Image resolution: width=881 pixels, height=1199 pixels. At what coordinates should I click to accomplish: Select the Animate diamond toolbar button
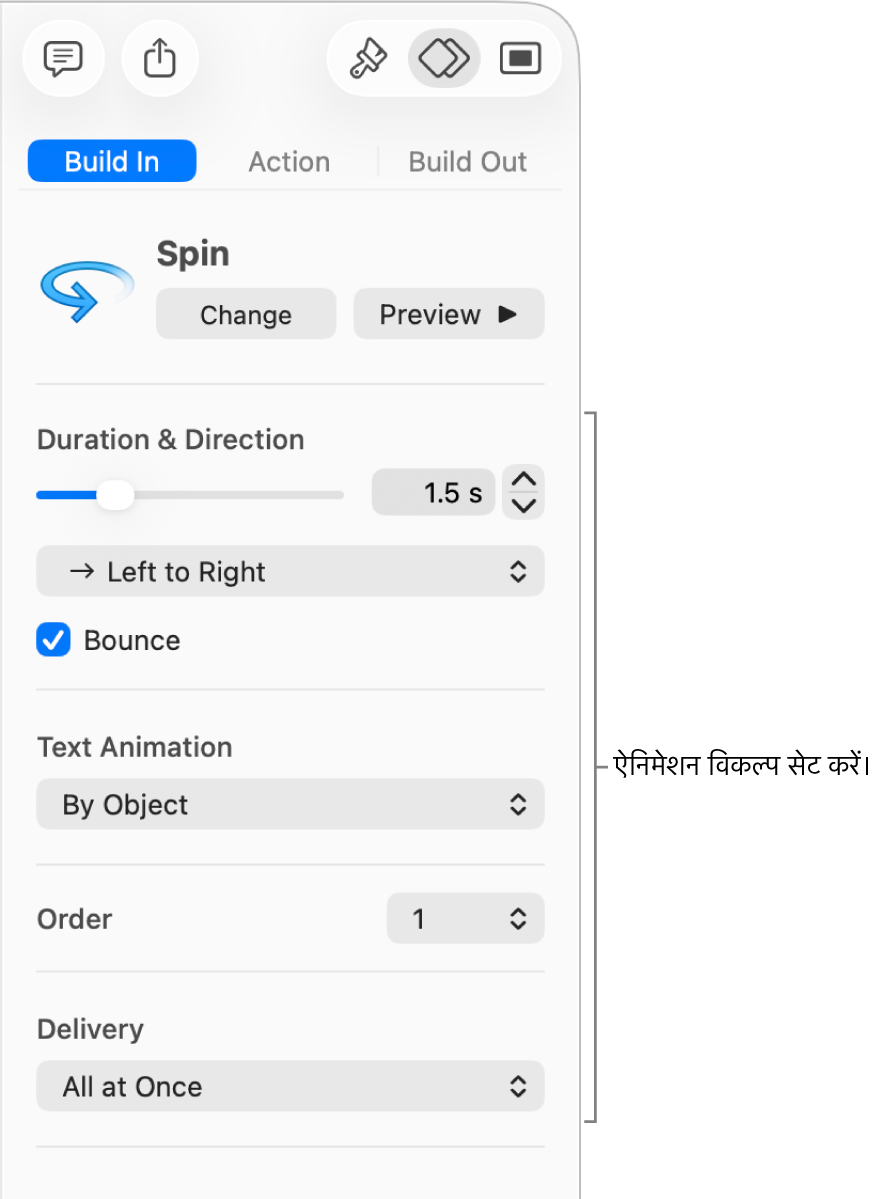tap(444, 59)
